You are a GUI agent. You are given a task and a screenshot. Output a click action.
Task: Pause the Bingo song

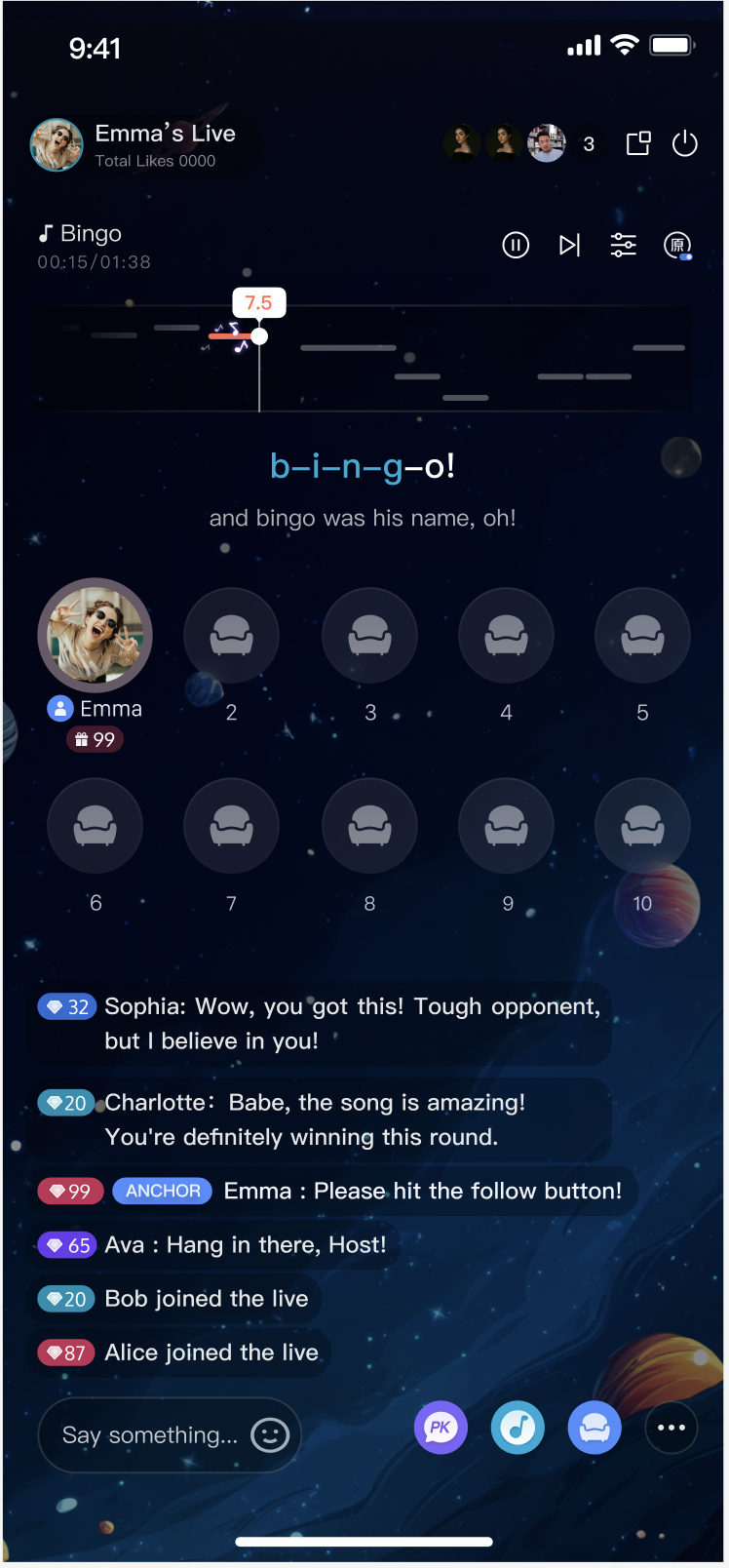point(516,245)
